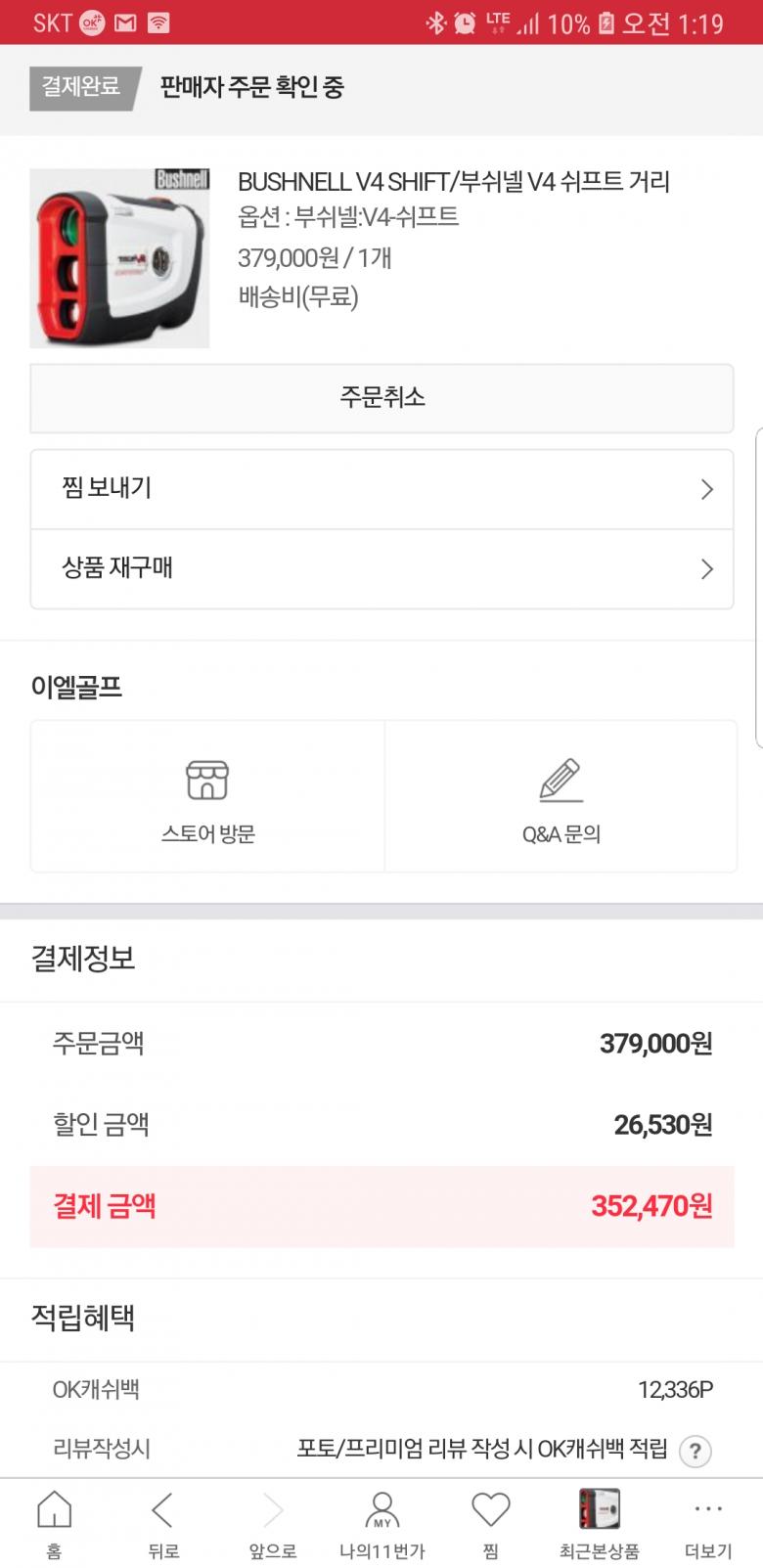Tap the help icon next to 리뷰작성시
Screen dimensions: 763x1568
(695, 1451)
